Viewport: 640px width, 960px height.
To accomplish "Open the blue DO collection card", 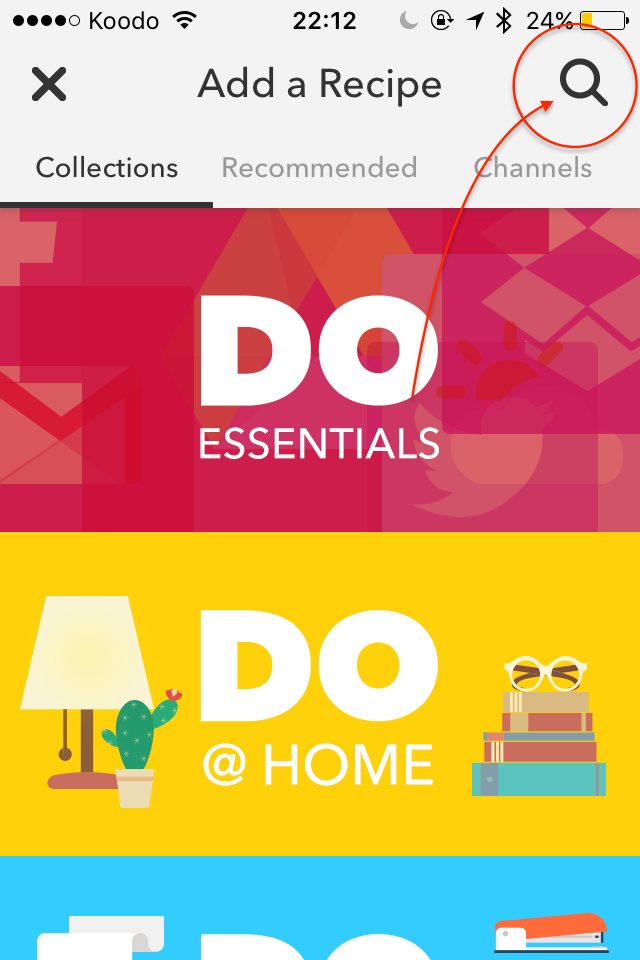I will pos(320,908).
